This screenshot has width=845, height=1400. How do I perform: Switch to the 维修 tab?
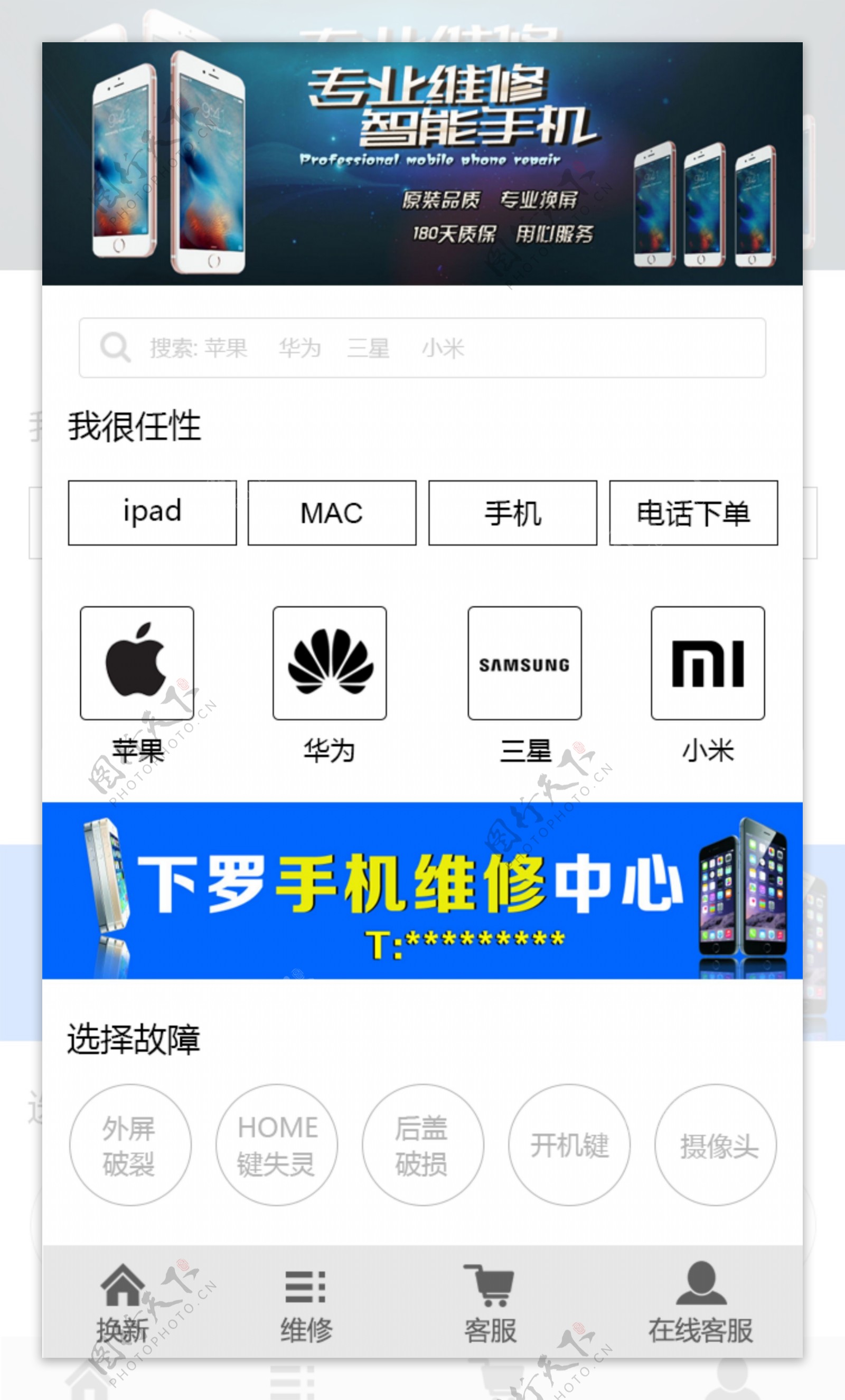pos(306,1303)
